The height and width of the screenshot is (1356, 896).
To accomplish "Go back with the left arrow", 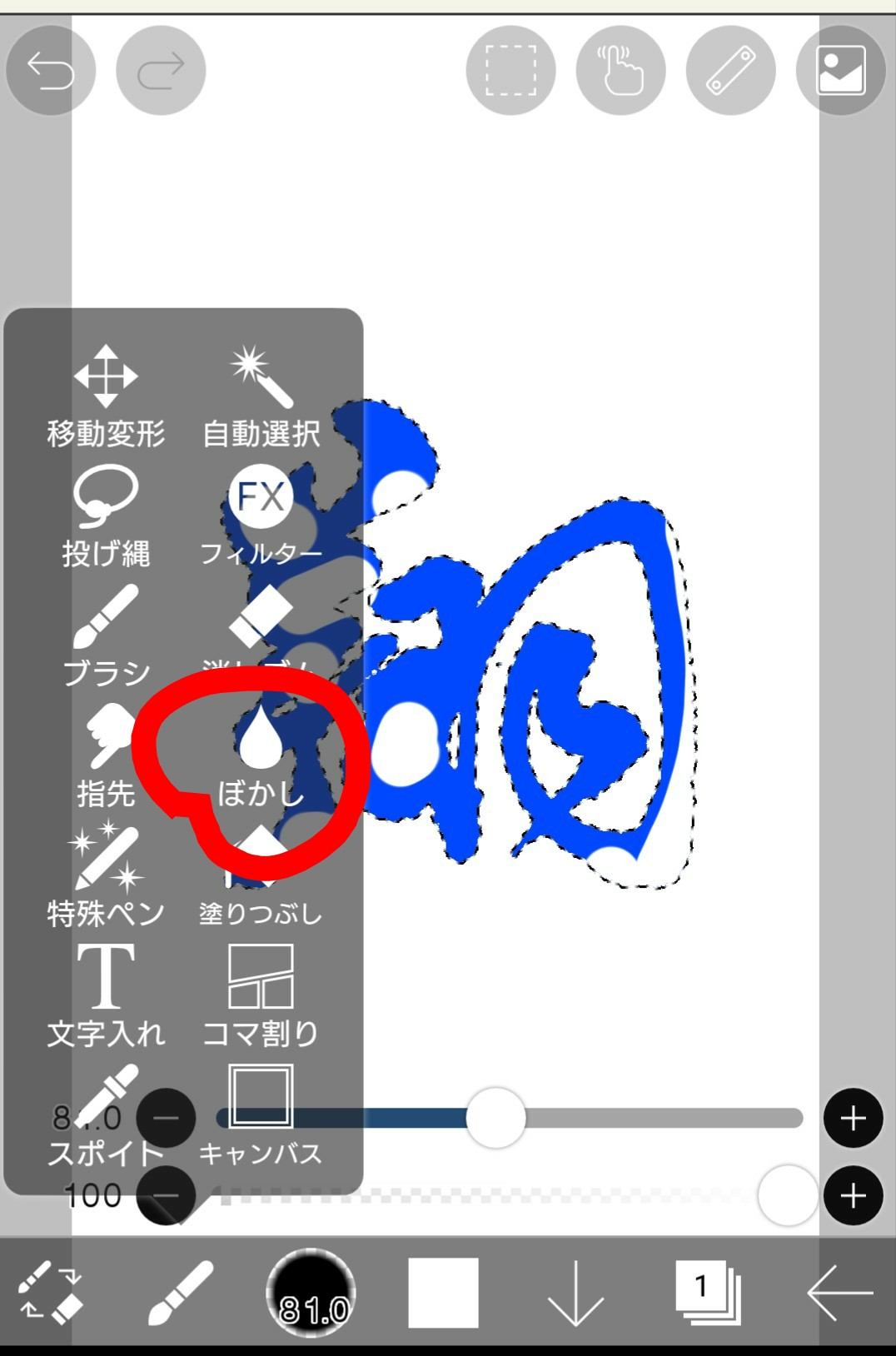I will [839, 1293].
